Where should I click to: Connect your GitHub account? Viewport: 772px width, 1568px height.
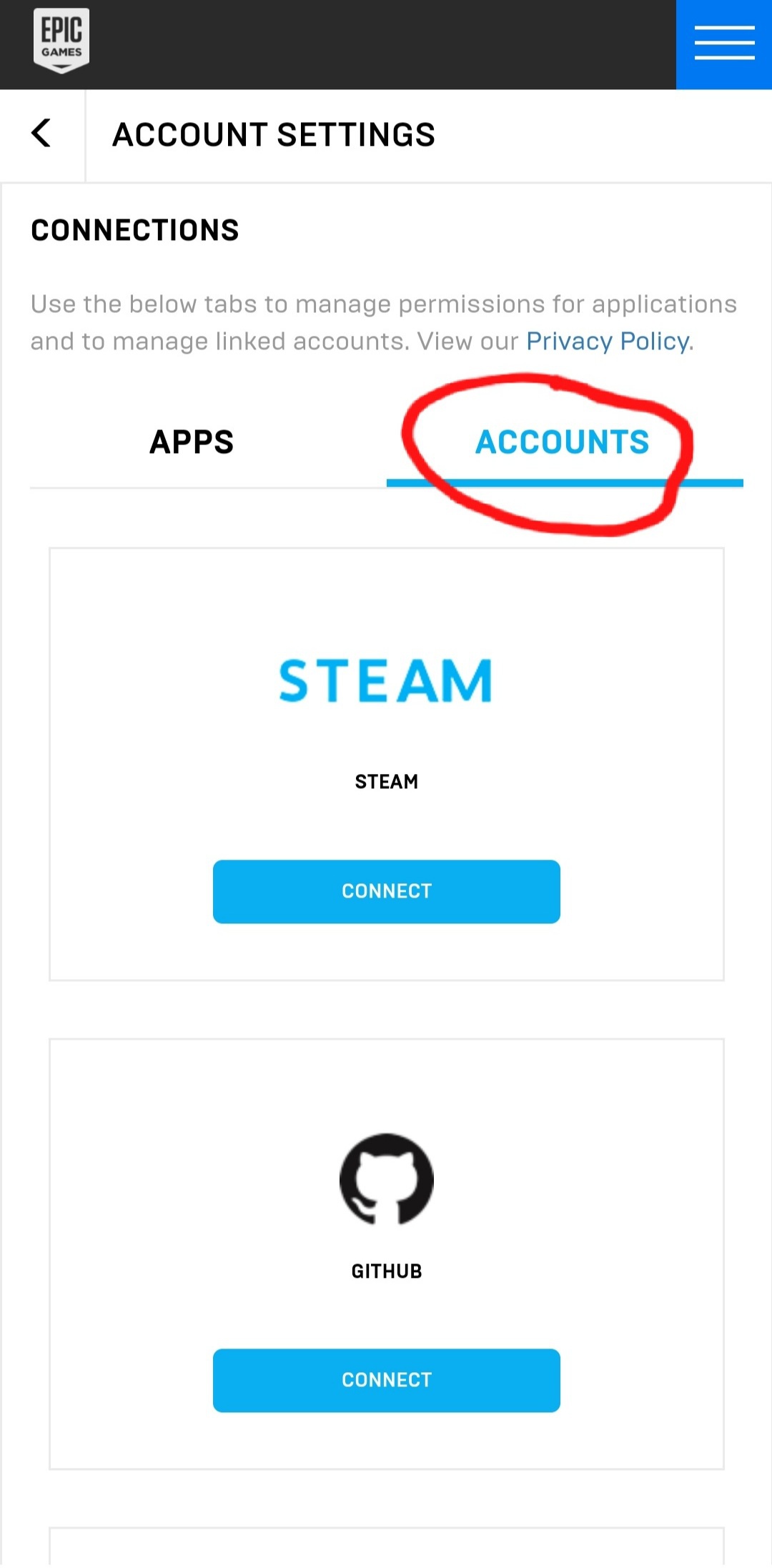(x=387, y=1380)
